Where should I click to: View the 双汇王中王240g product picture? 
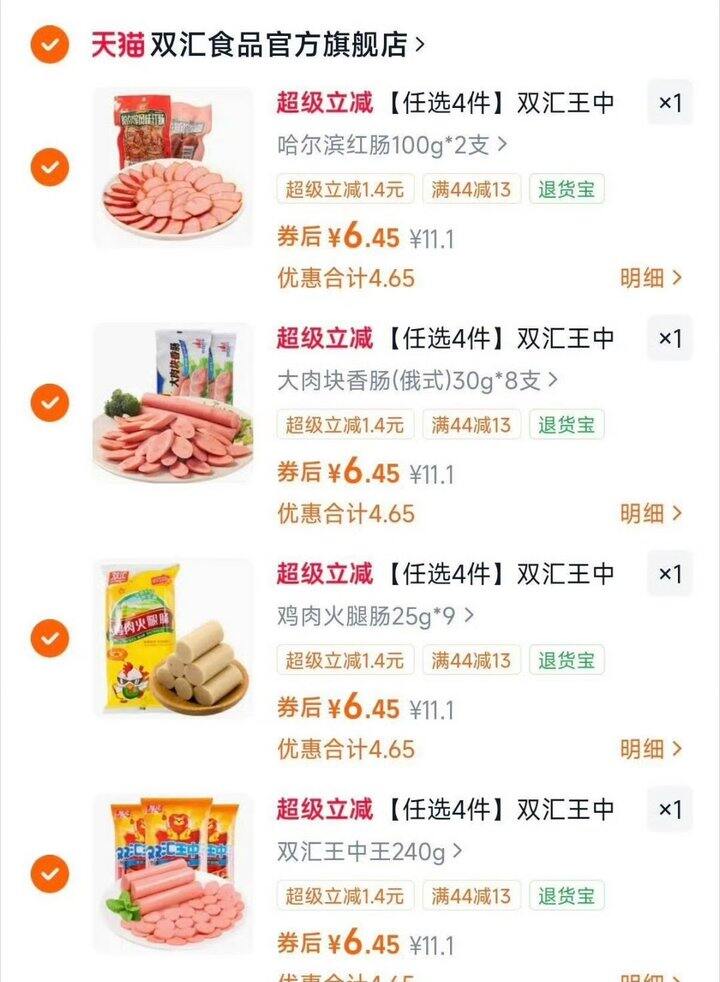[173, 874]
